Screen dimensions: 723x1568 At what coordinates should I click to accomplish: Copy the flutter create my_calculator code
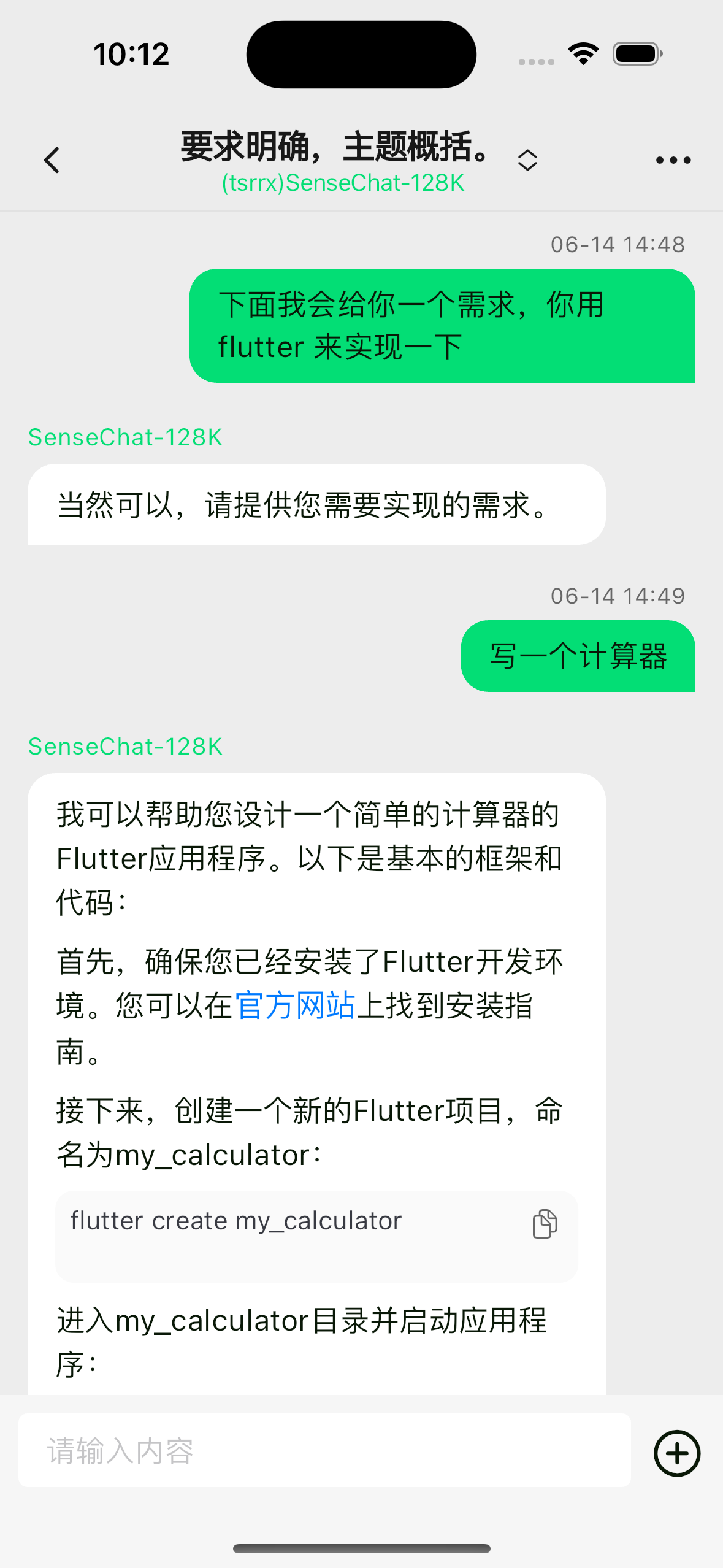[x=545, y=1224]
